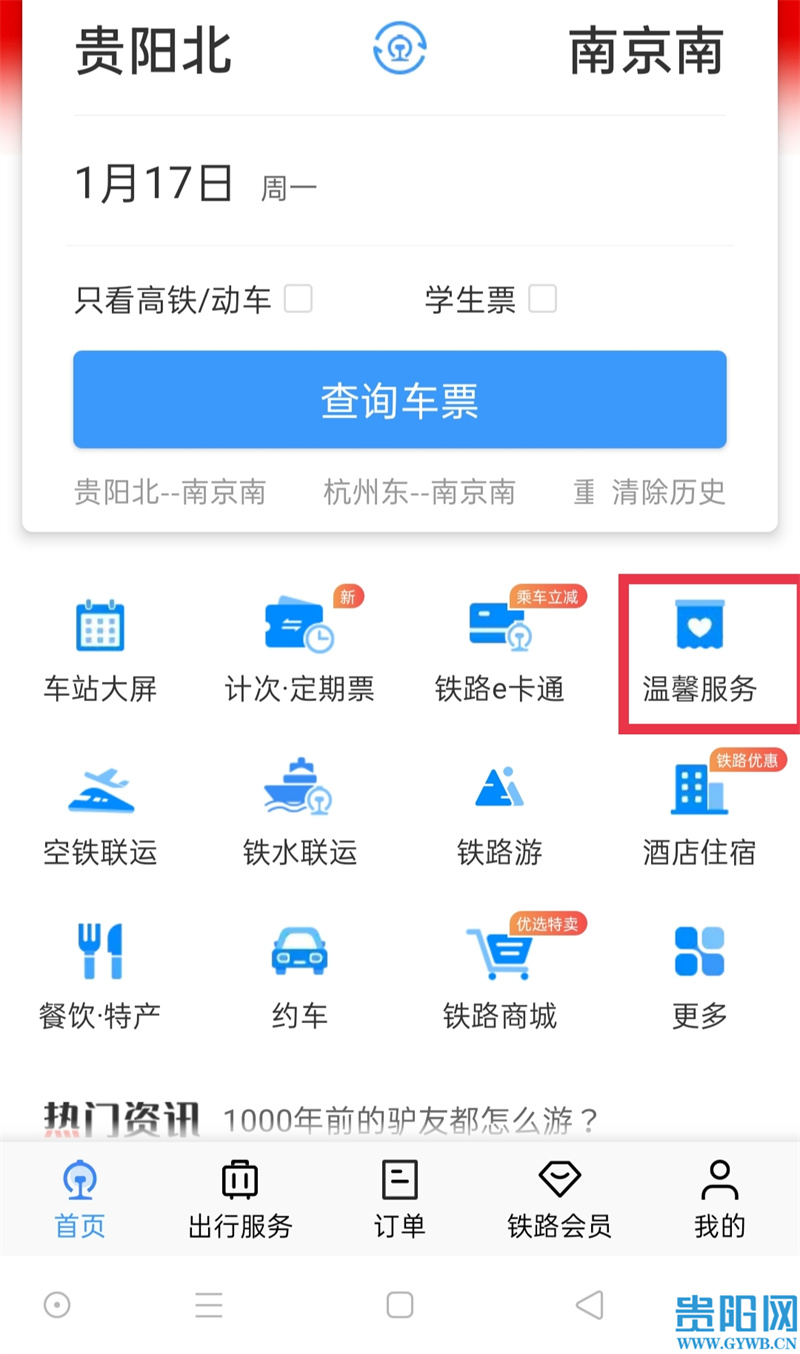Open 餐饮·特产
This screenshot has width=800, height=1354.
pos(100,978)
